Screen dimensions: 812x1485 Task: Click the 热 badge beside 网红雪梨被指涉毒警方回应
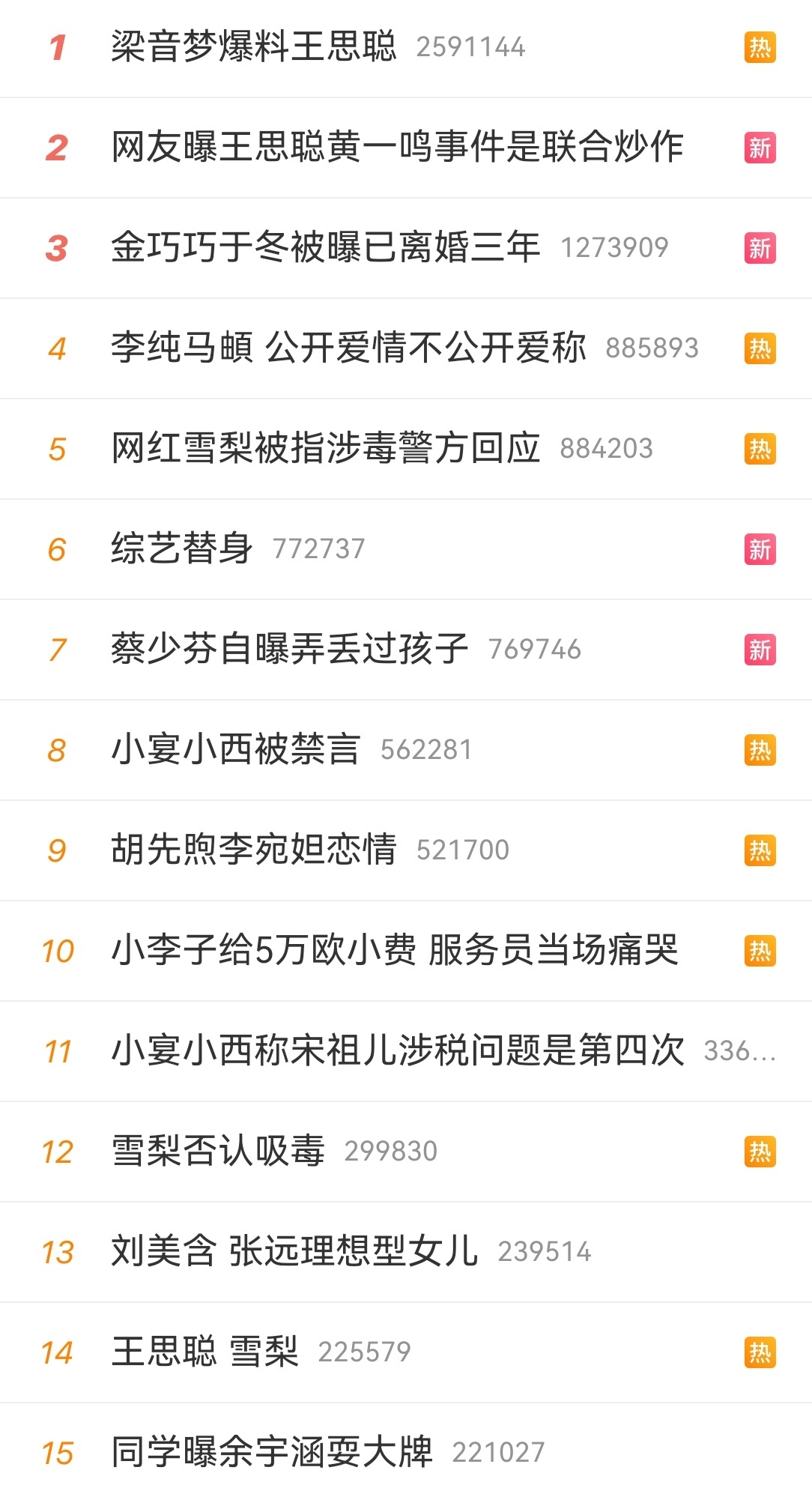[x=760, y=449]
